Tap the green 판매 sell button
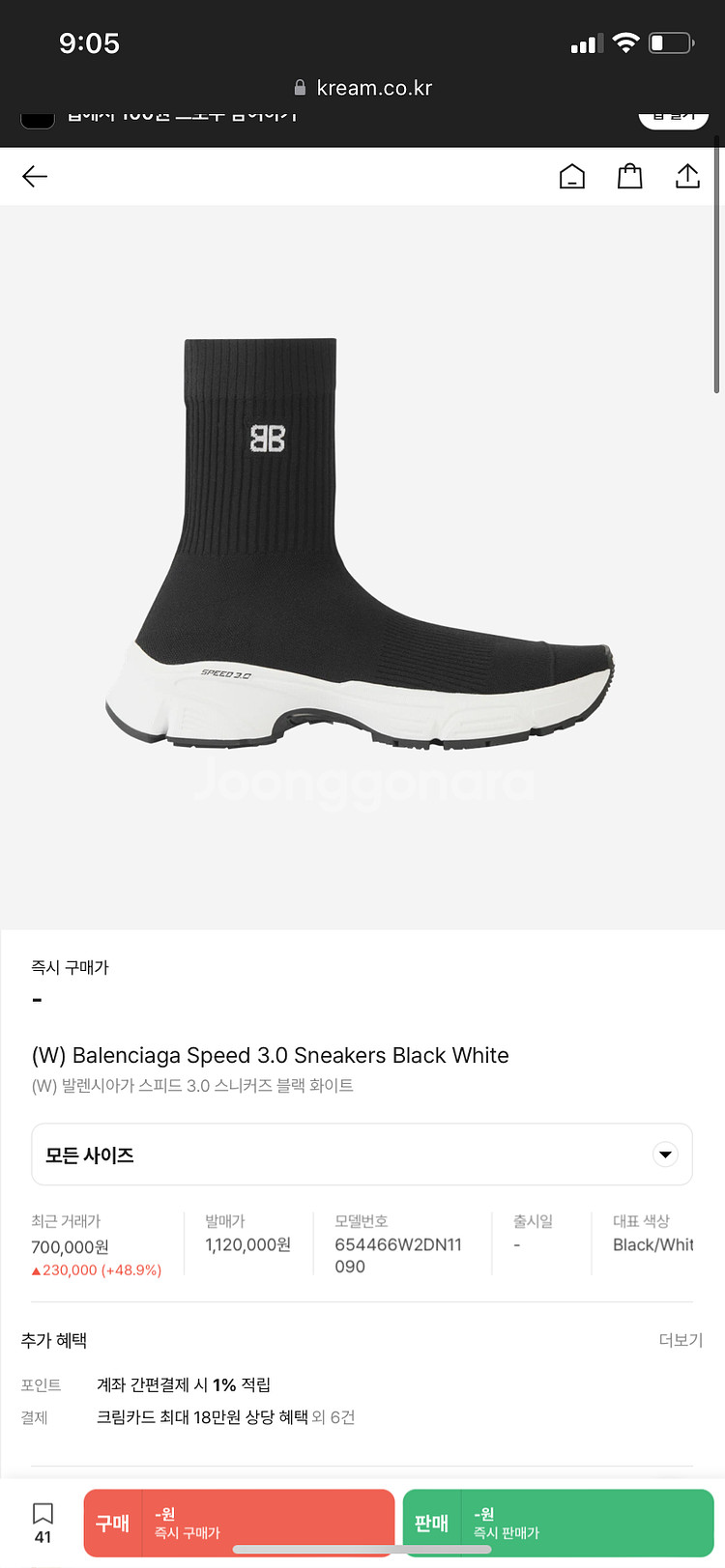The width and height of the screenshot is (725, 1568). tap(558, 1523)
